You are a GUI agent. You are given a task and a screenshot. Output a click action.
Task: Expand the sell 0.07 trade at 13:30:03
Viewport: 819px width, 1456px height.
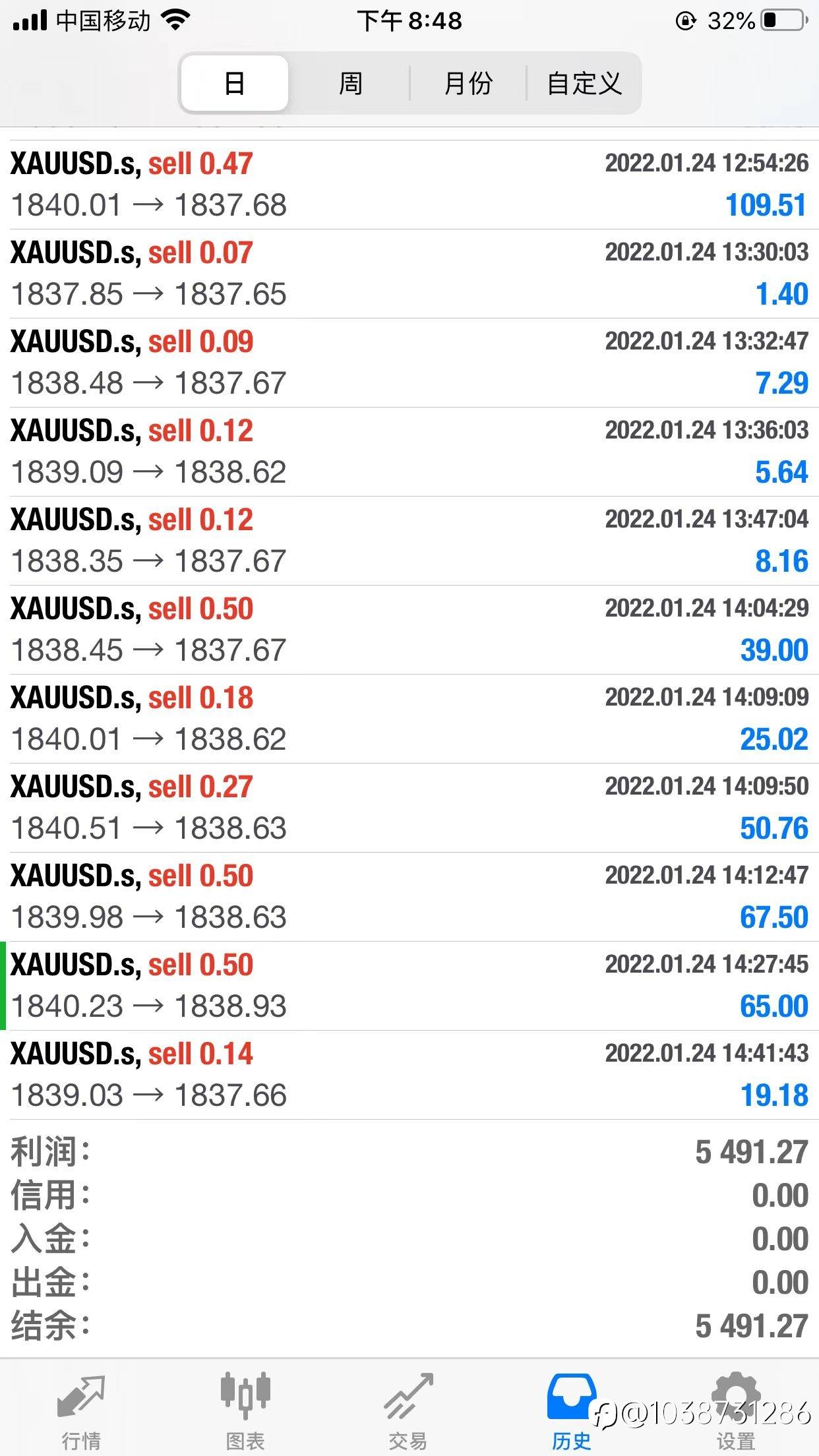point(409,274)
